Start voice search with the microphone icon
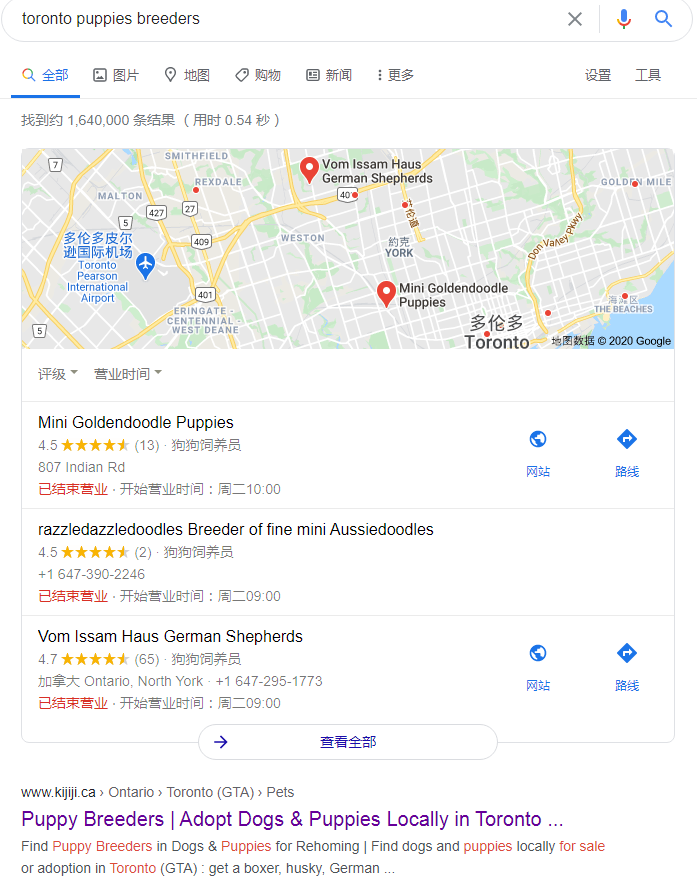This screenshot has width=697, height=881. (x=624, y=19)
